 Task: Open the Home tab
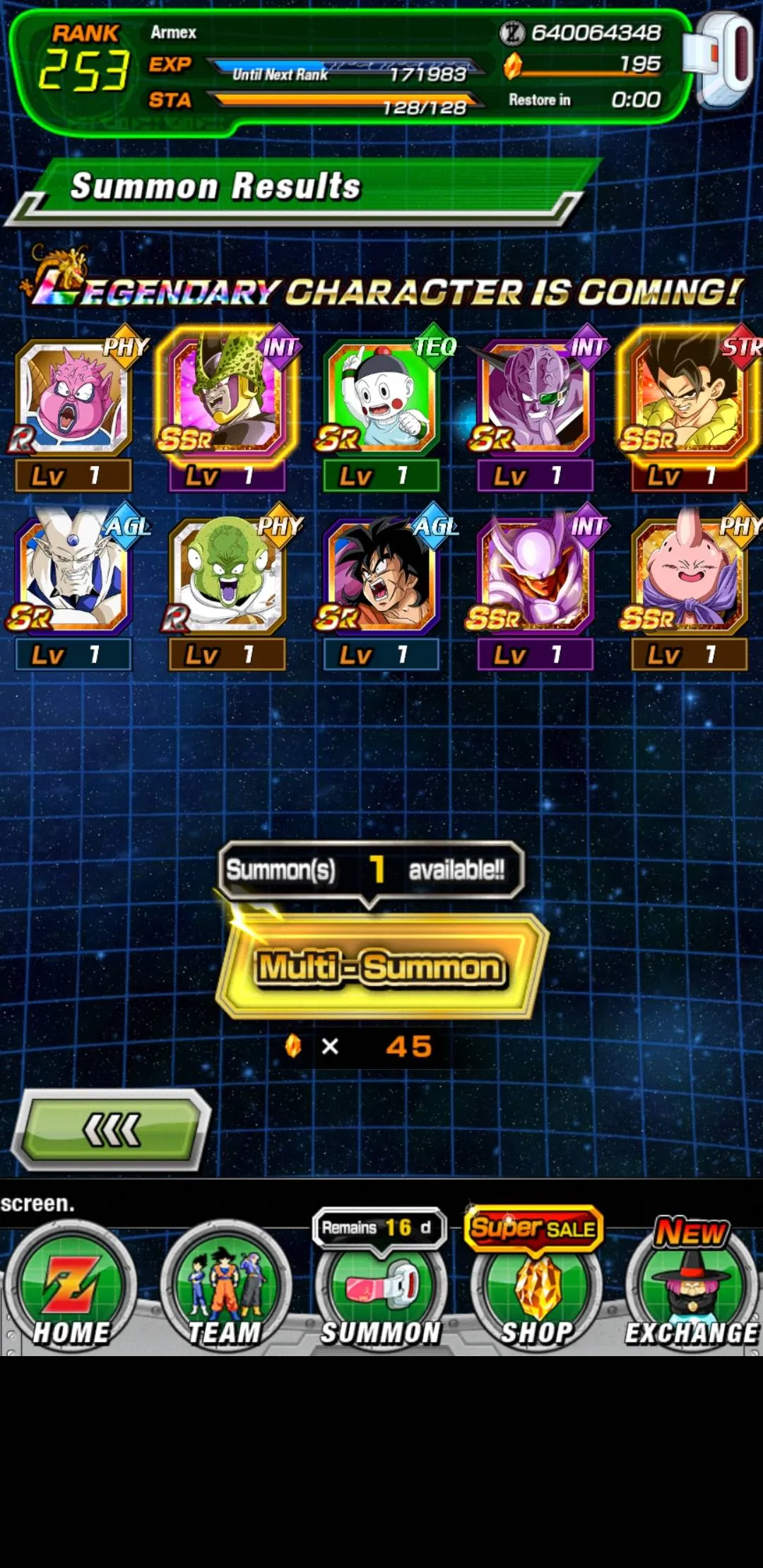pos(71,1289)
